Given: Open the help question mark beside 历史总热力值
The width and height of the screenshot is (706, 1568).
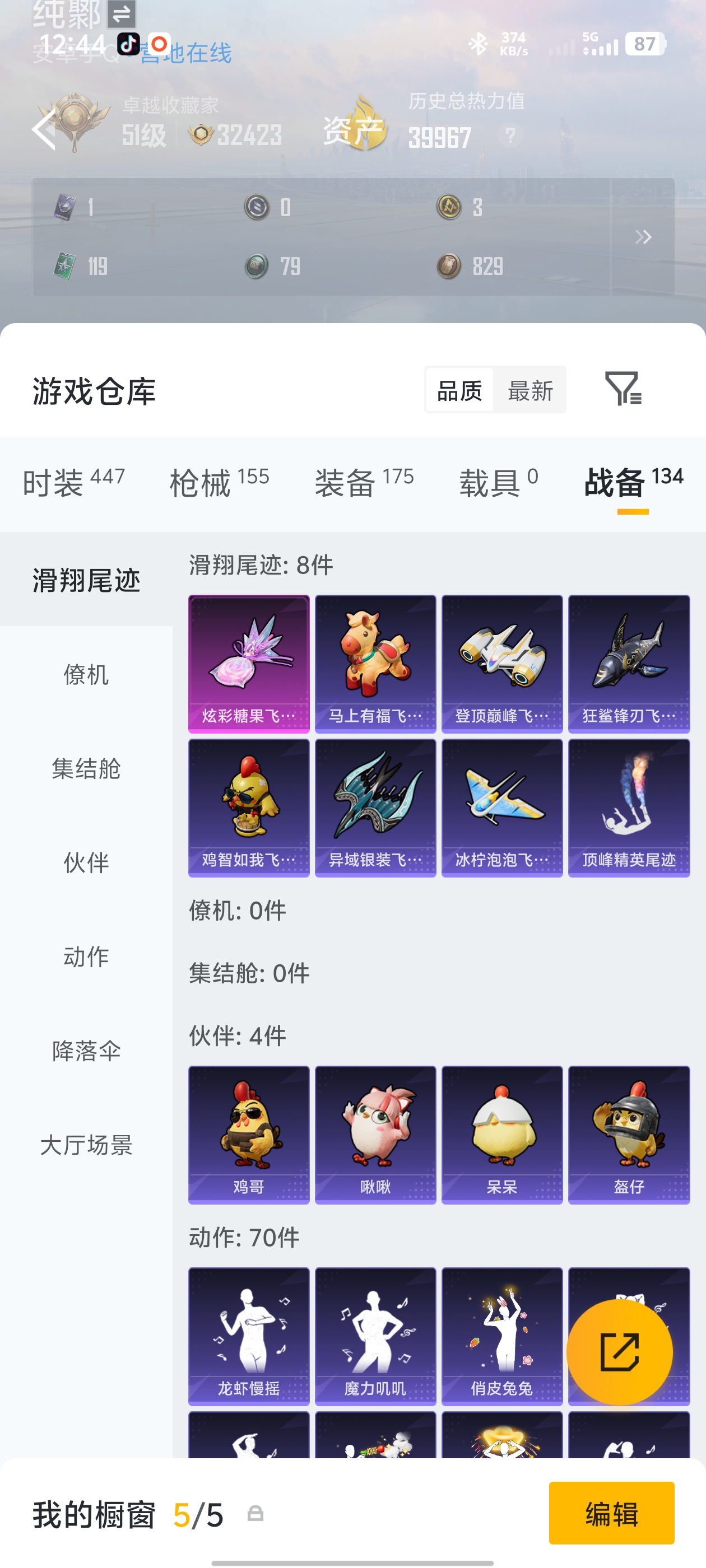Looking at the screenshot, I should (509, 135).
